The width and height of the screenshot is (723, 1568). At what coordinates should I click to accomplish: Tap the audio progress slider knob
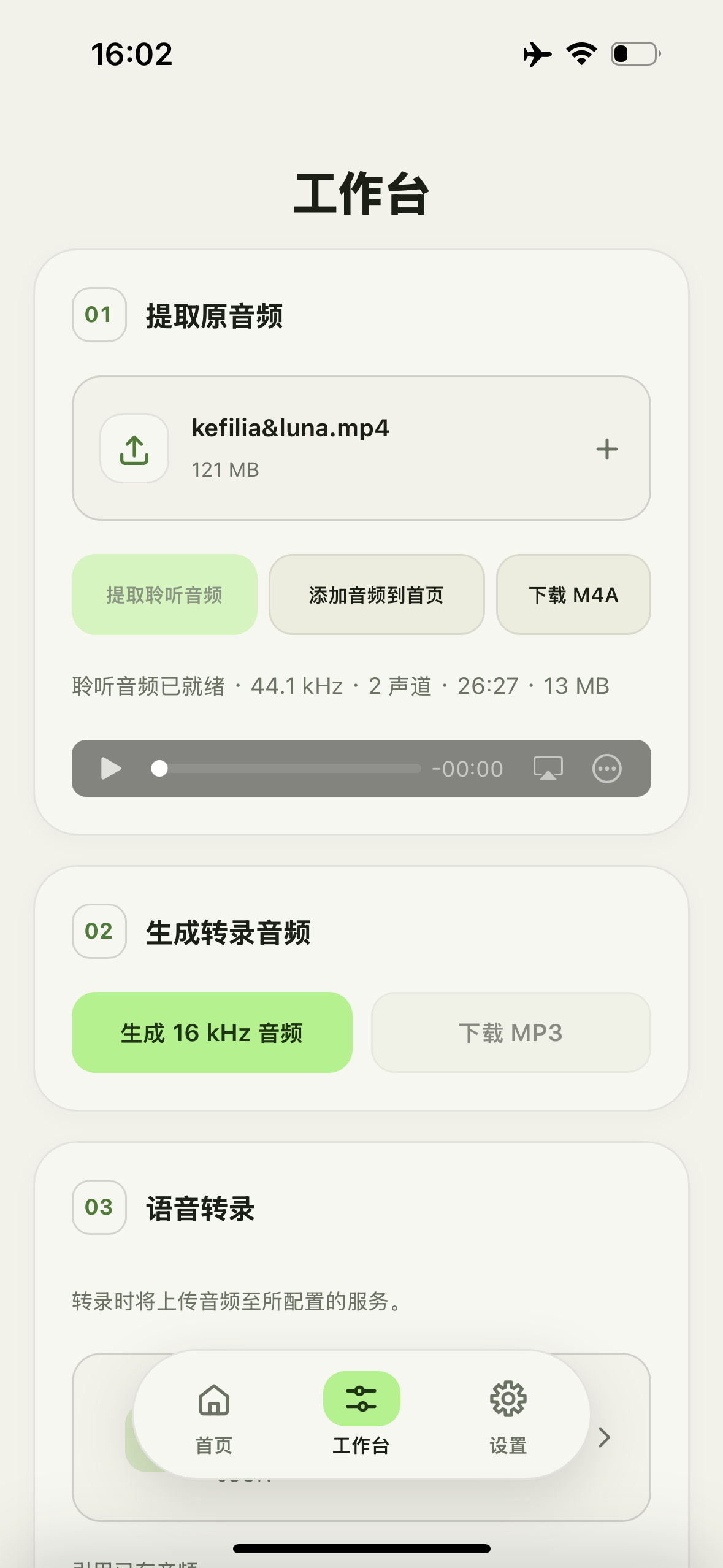[159, 769]
